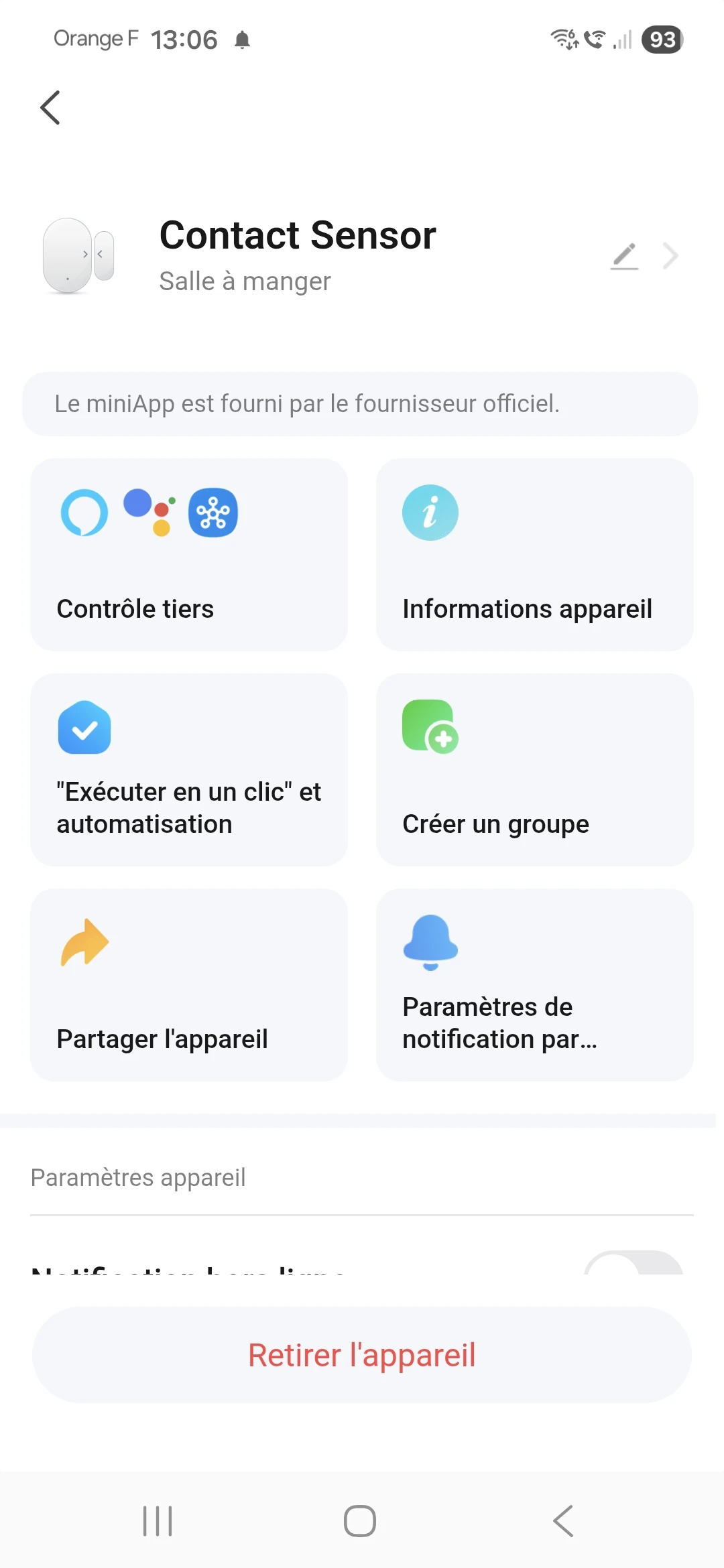Open Informations appareil
Viewport: 724px width, 1568px height.
(x=534, y=555)
